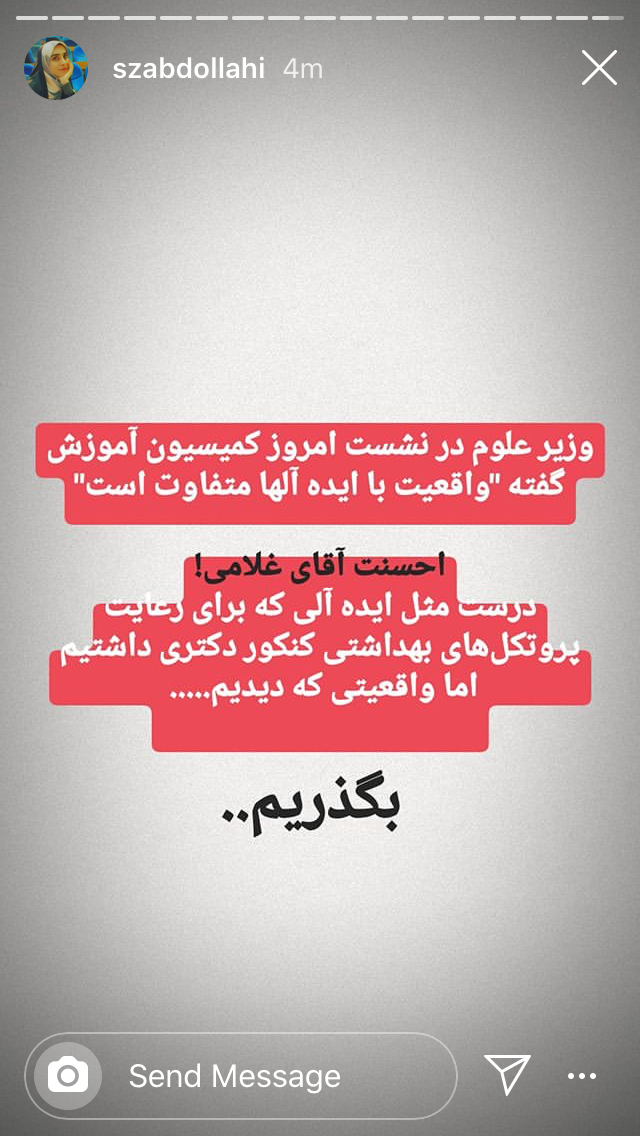Open szabdollahi's profile picture

point(56,68)
